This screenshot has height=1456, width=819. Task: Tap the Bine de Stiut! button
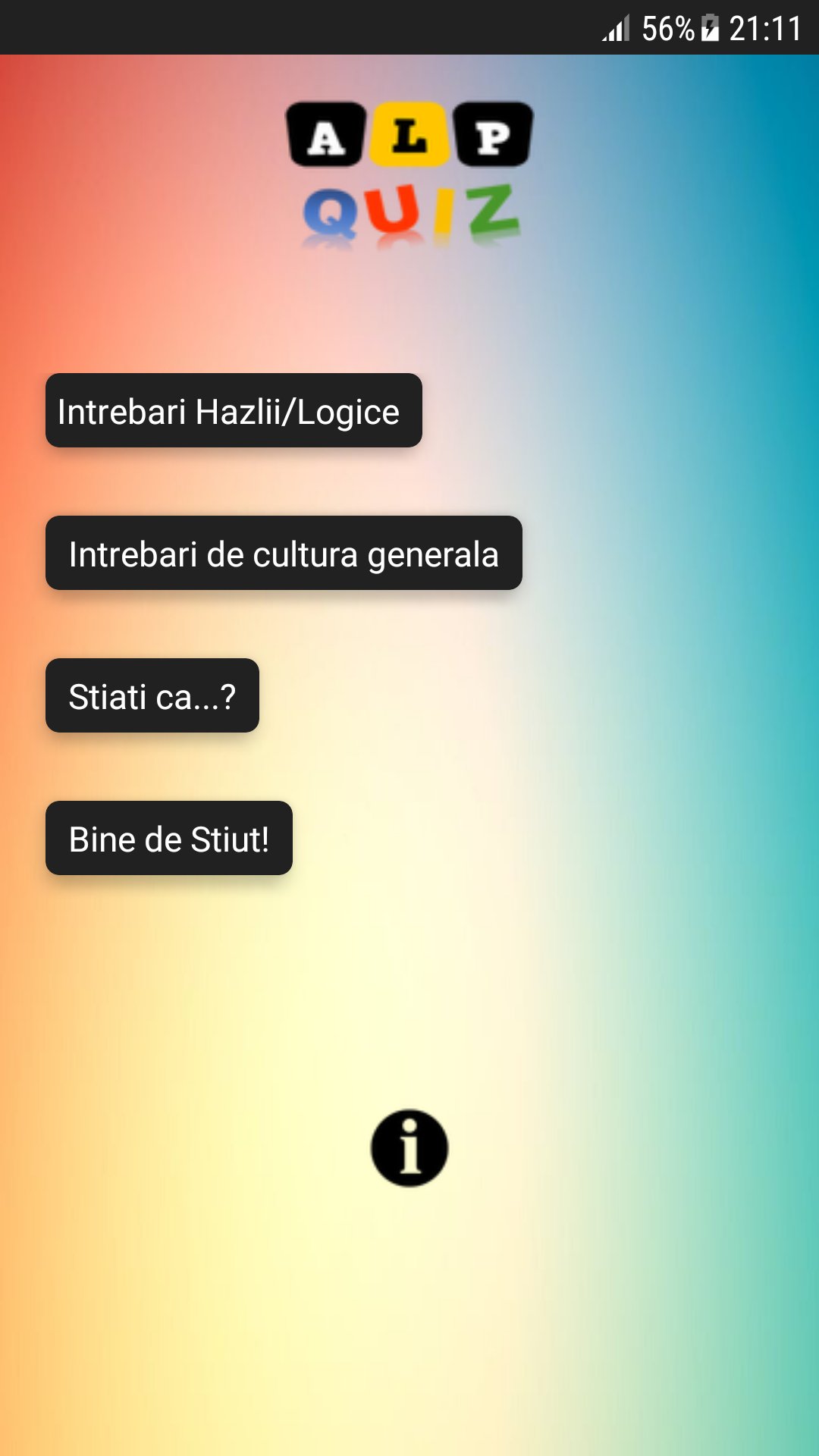(169, 838)
